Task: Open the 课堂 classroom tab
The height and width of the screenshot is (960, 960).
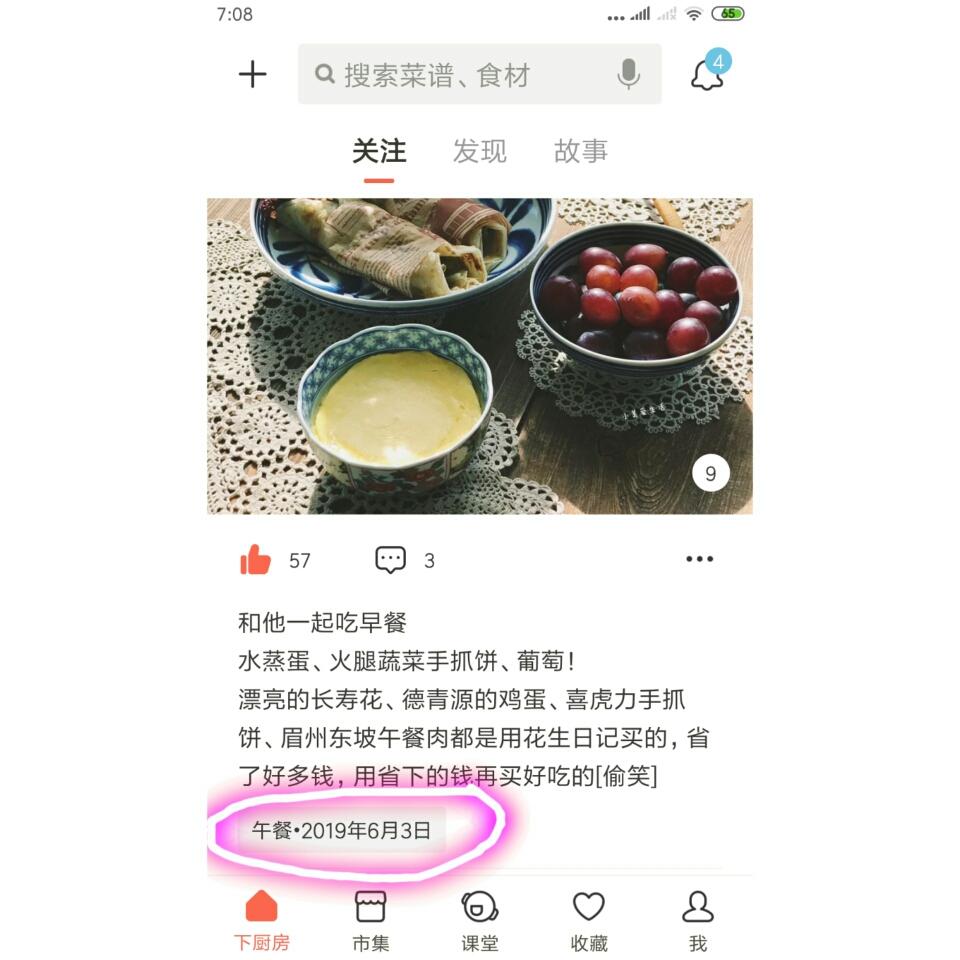Action: [x=479, y=921]
